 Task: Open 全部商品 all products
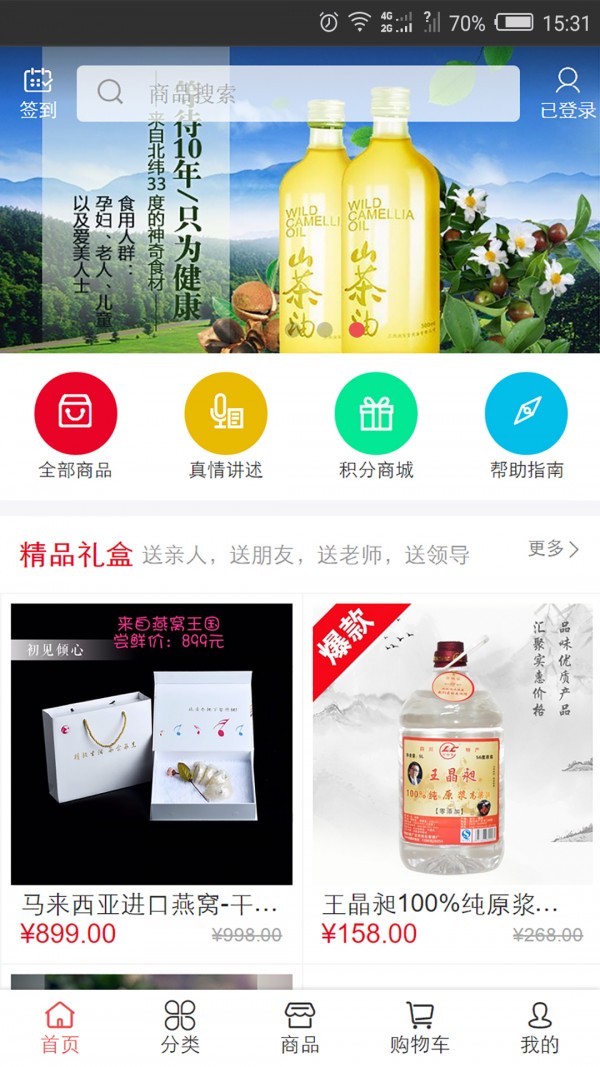point(75,425)
